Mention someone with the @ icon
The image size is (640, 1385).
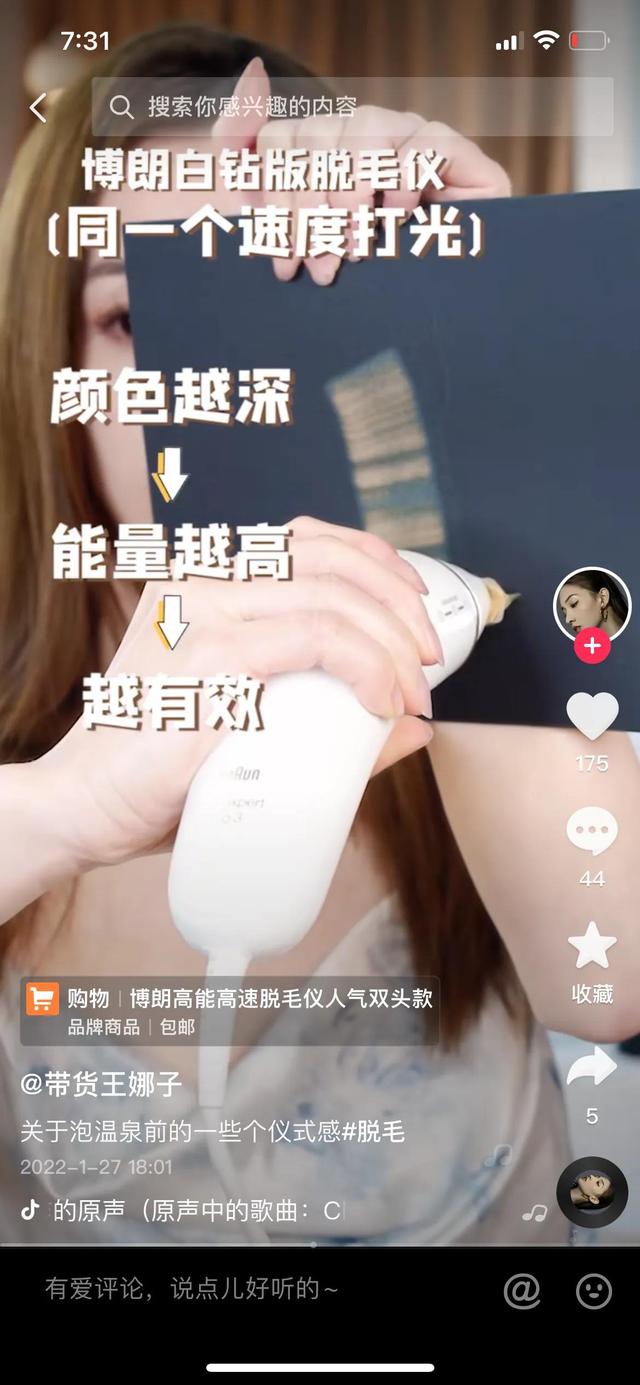[x=522, y=1291]
